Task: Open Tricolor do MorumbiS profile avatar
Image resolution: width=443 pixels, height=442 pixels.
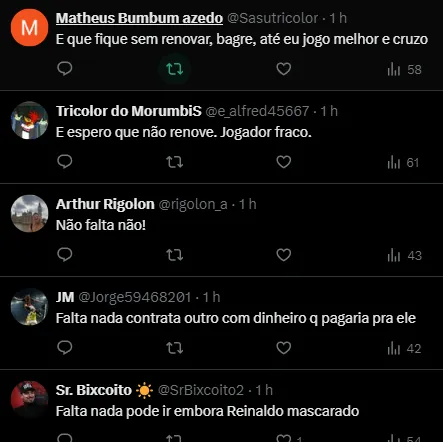Action: (x=29, y=120)
